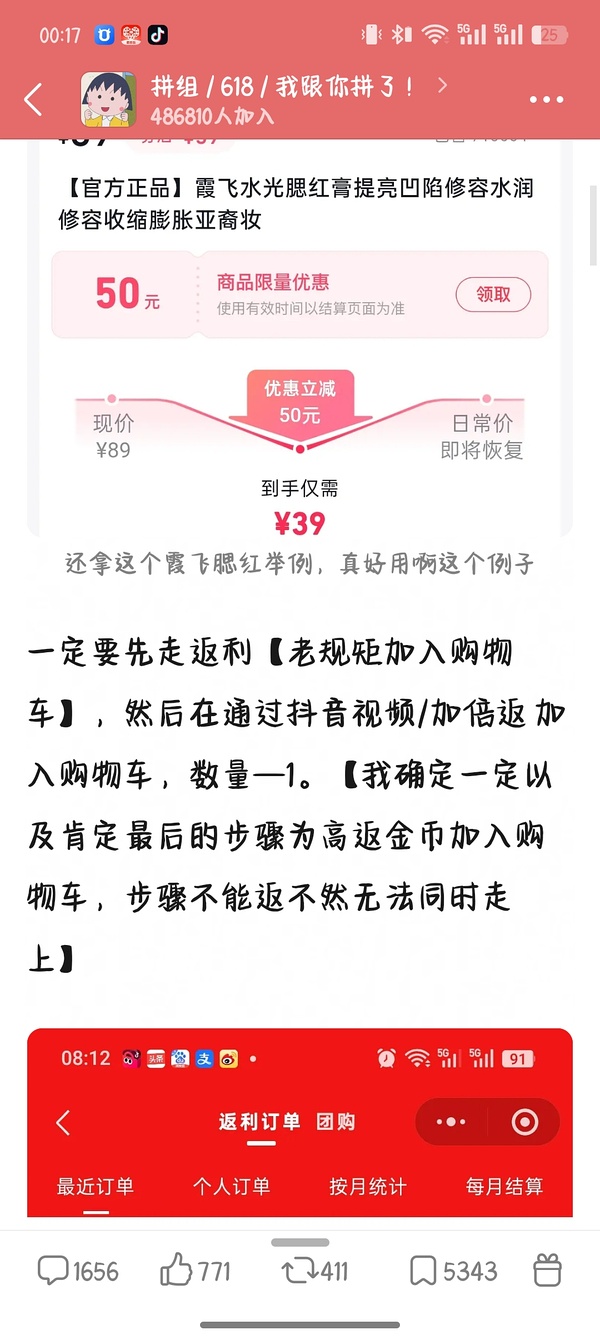600x1340 pixels.
Task: Open the group avatar picture
Action: pyautogui.click(x=108, y=100)
